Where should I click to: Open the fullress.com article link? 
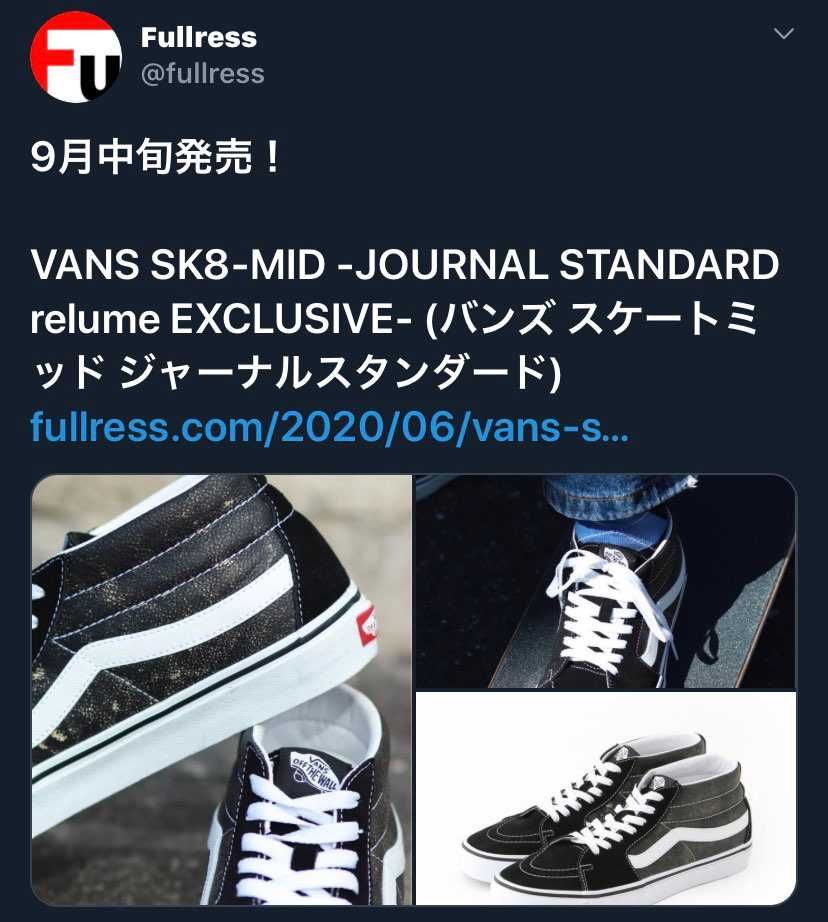329,429
